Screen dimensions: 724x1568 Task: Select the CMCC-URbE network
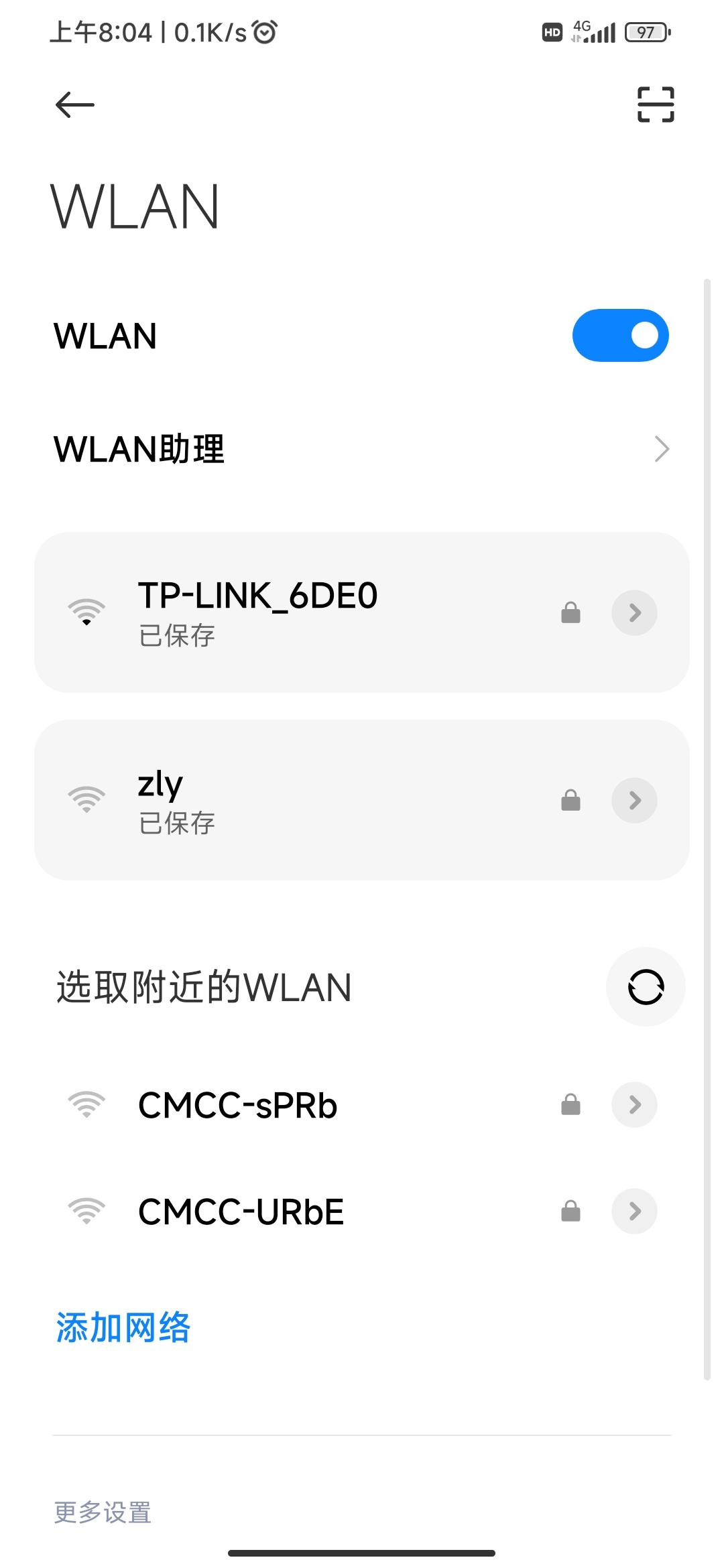[362, 1212]
